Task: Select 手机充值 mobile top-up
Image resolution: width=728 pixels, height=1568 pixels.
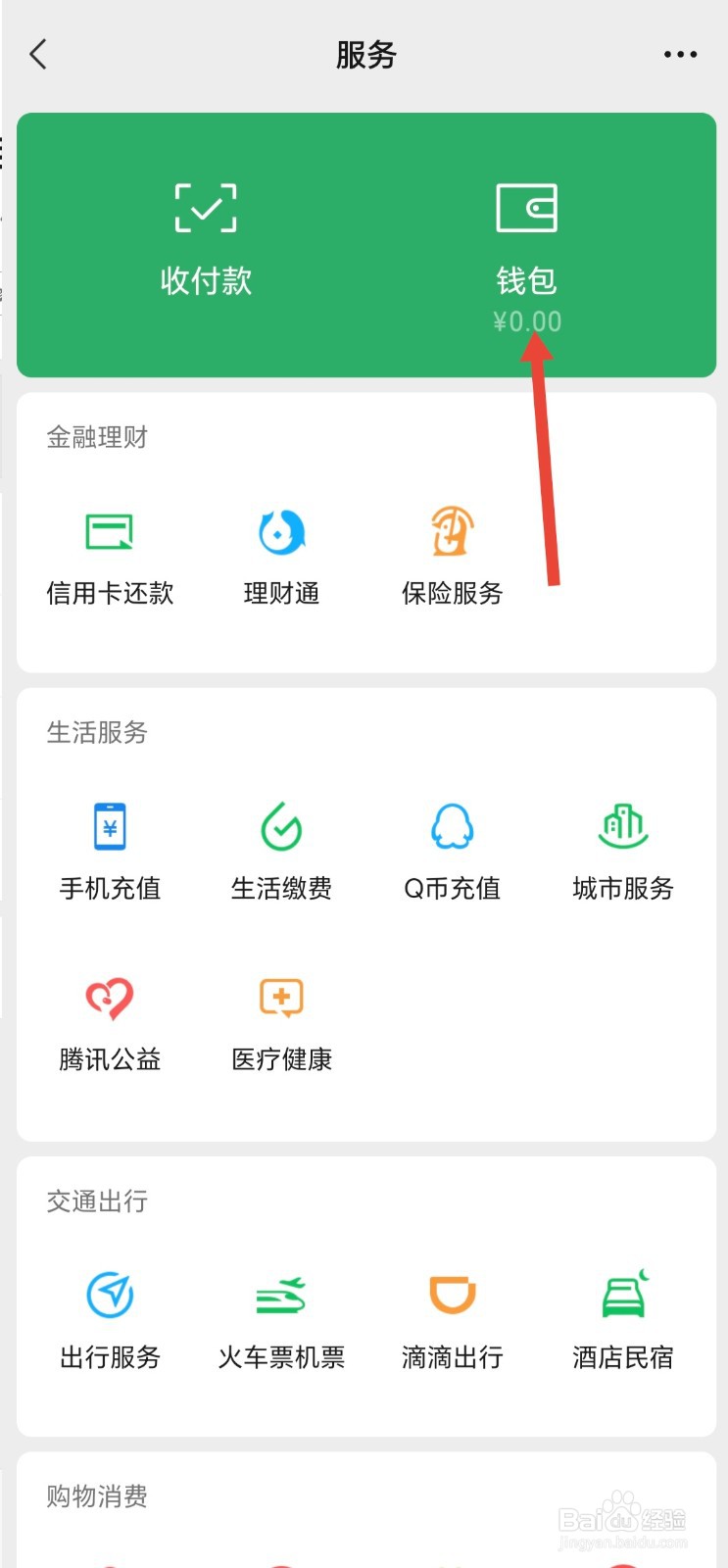Action: coord(110,851)
